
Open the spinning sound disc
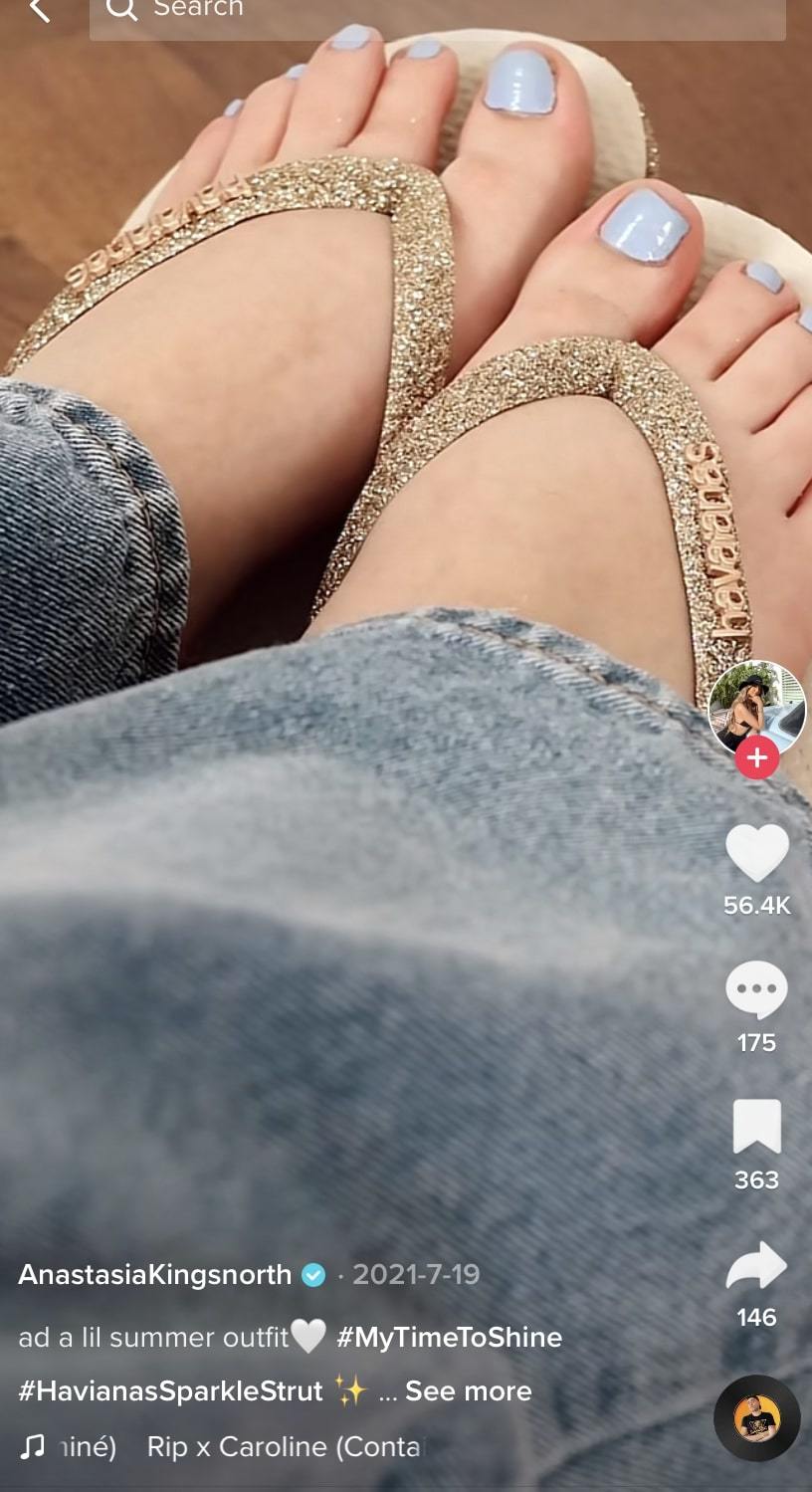pyautogui.click(x=756, y=1418)
